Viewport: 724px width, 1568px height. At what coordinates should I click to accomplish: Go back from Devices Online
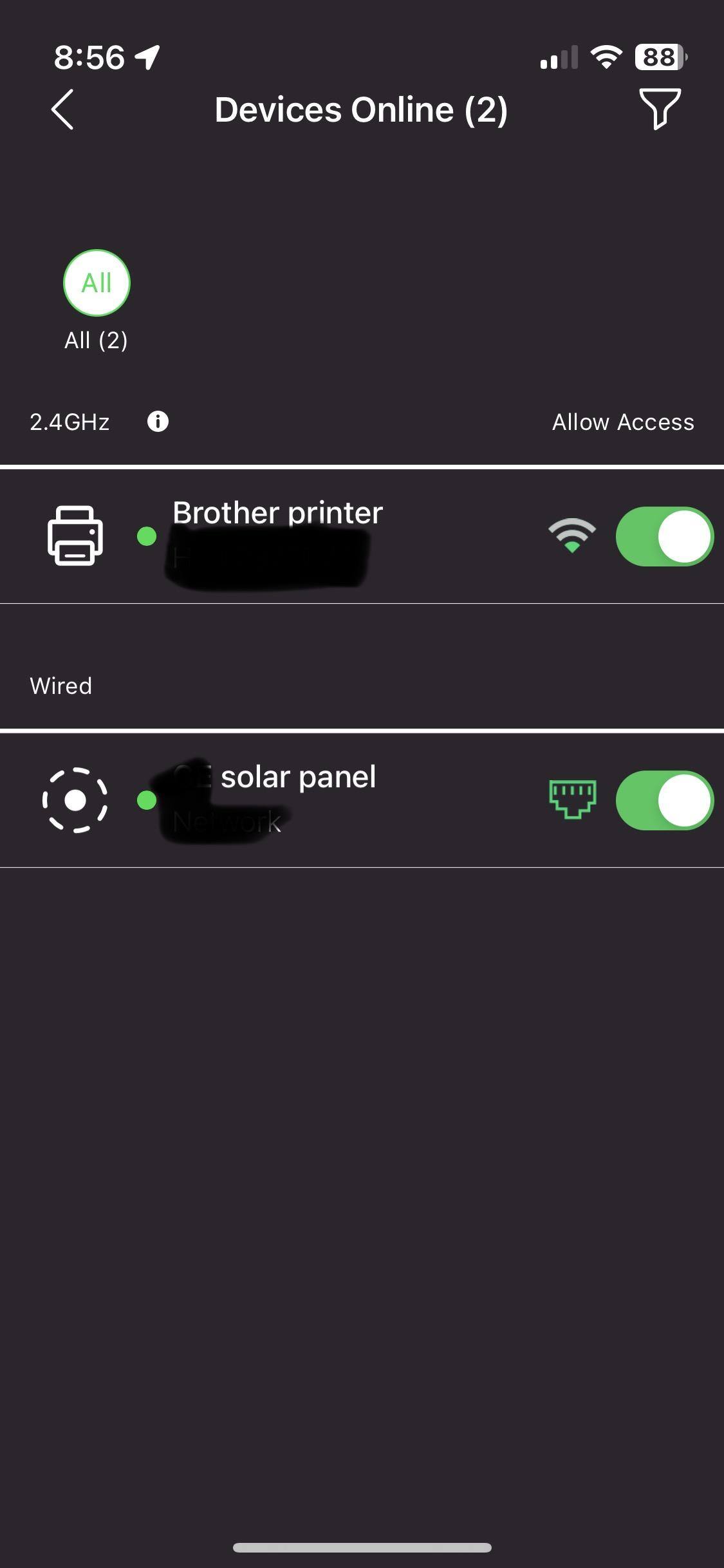62,109
